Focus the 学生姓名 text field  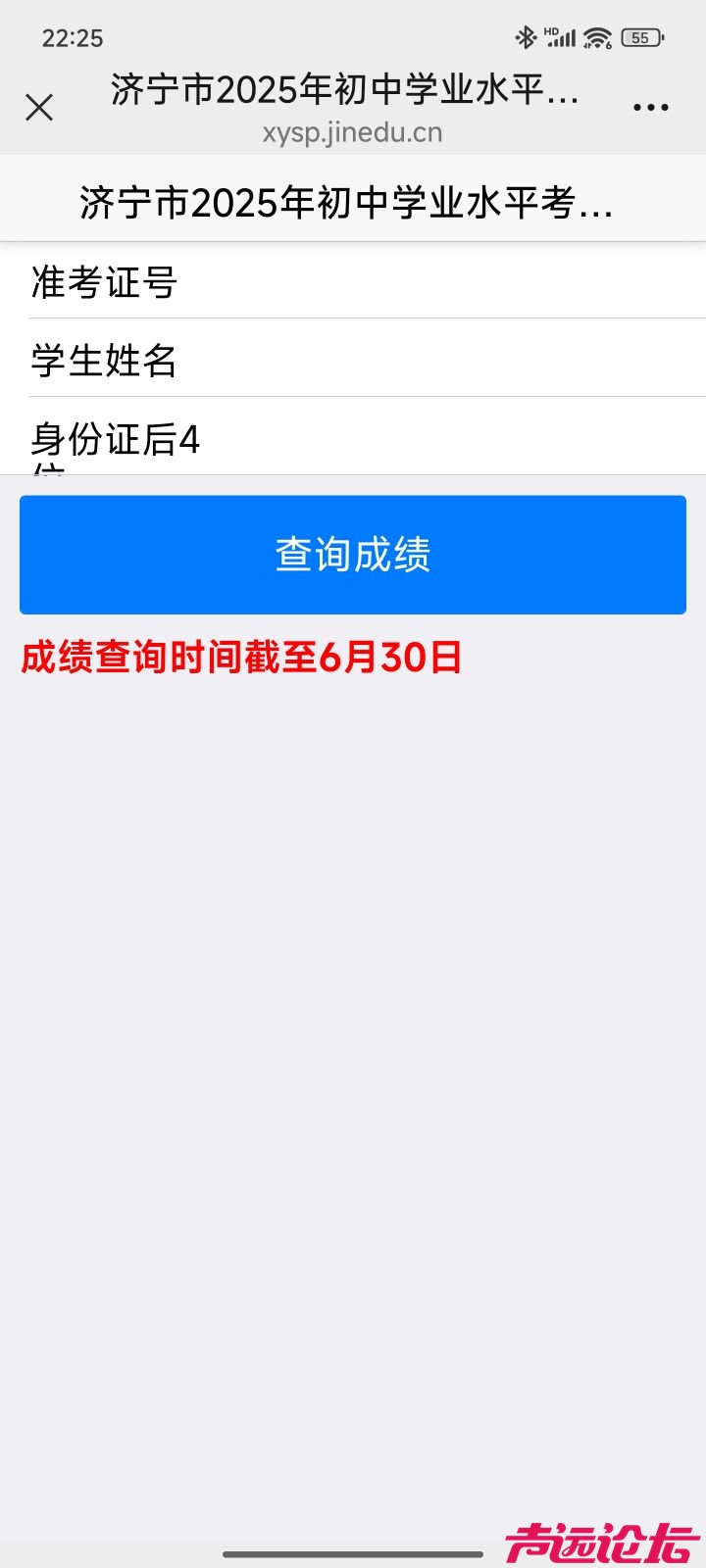[x=441, y=360]
